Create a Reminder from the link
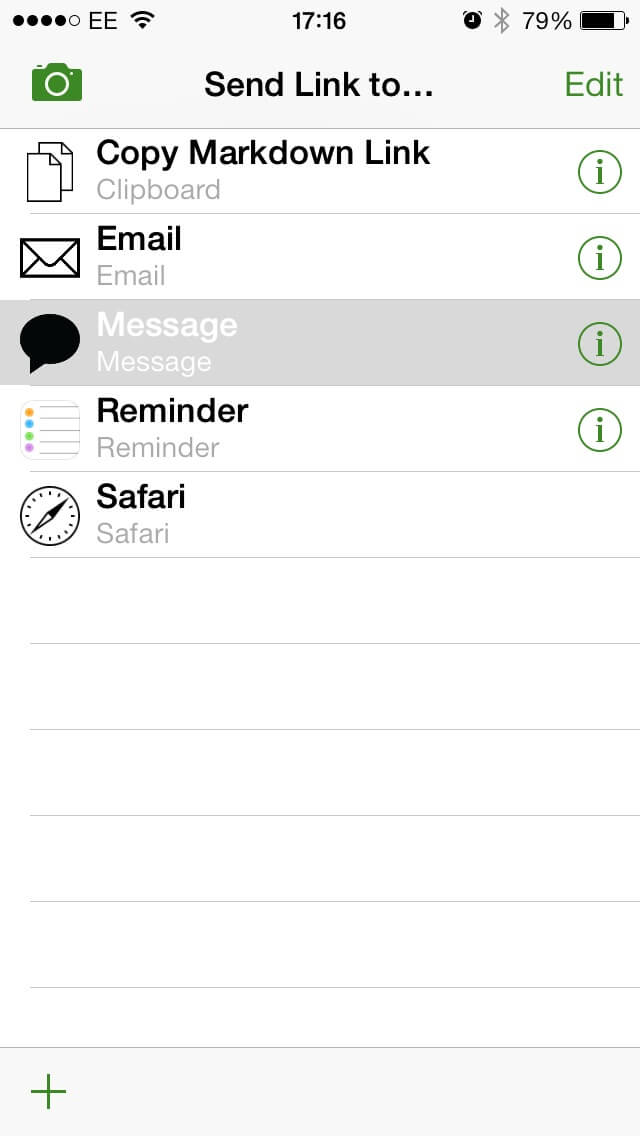640x1136 pixels. tap(320, 429)
